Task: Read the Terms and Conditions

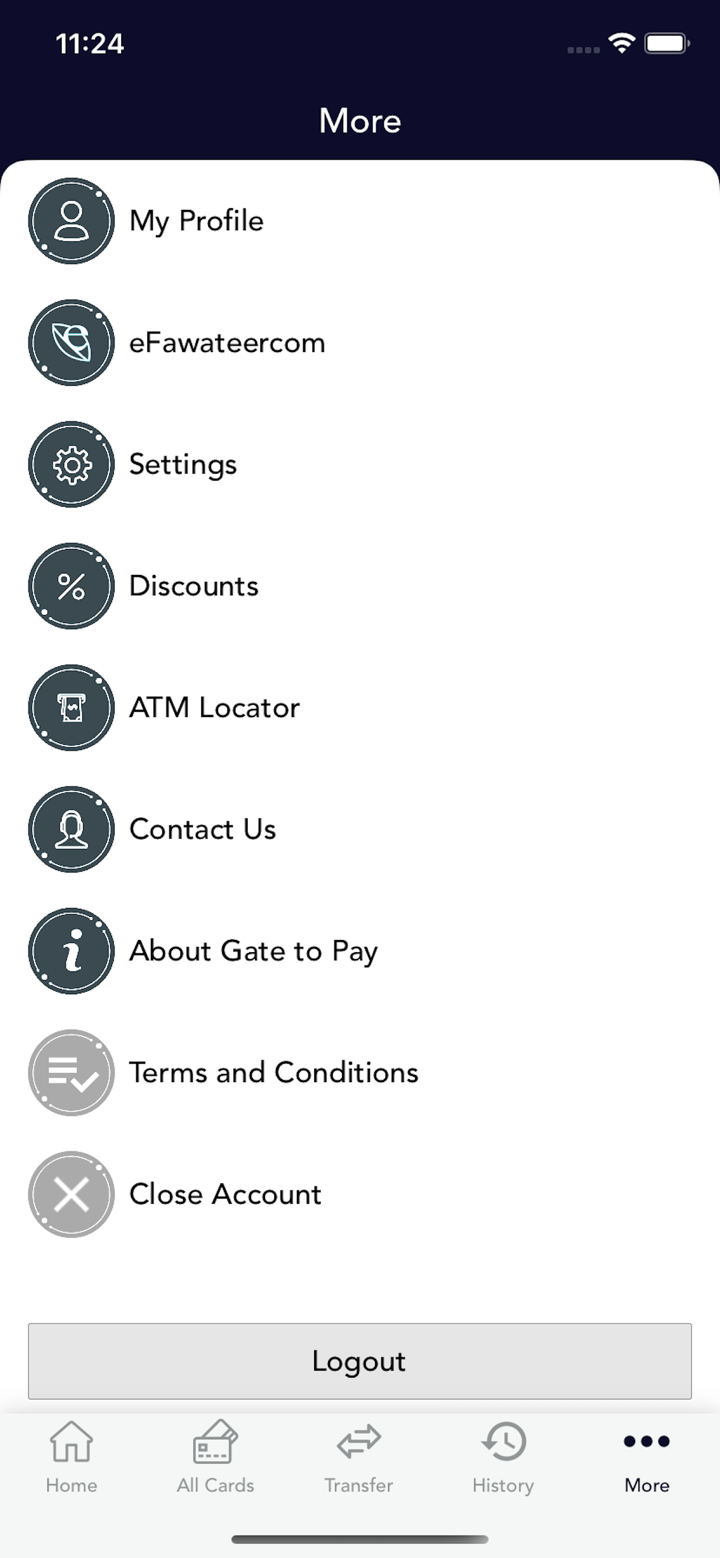Action: click(273, 1073)
